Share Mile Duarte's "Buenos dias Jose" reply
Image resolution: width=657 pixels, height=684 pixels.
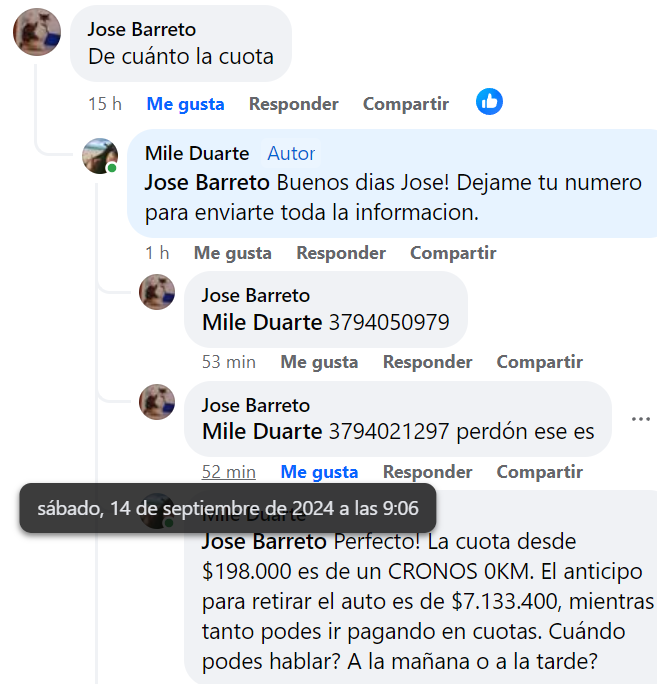click(x=452, y=253)
